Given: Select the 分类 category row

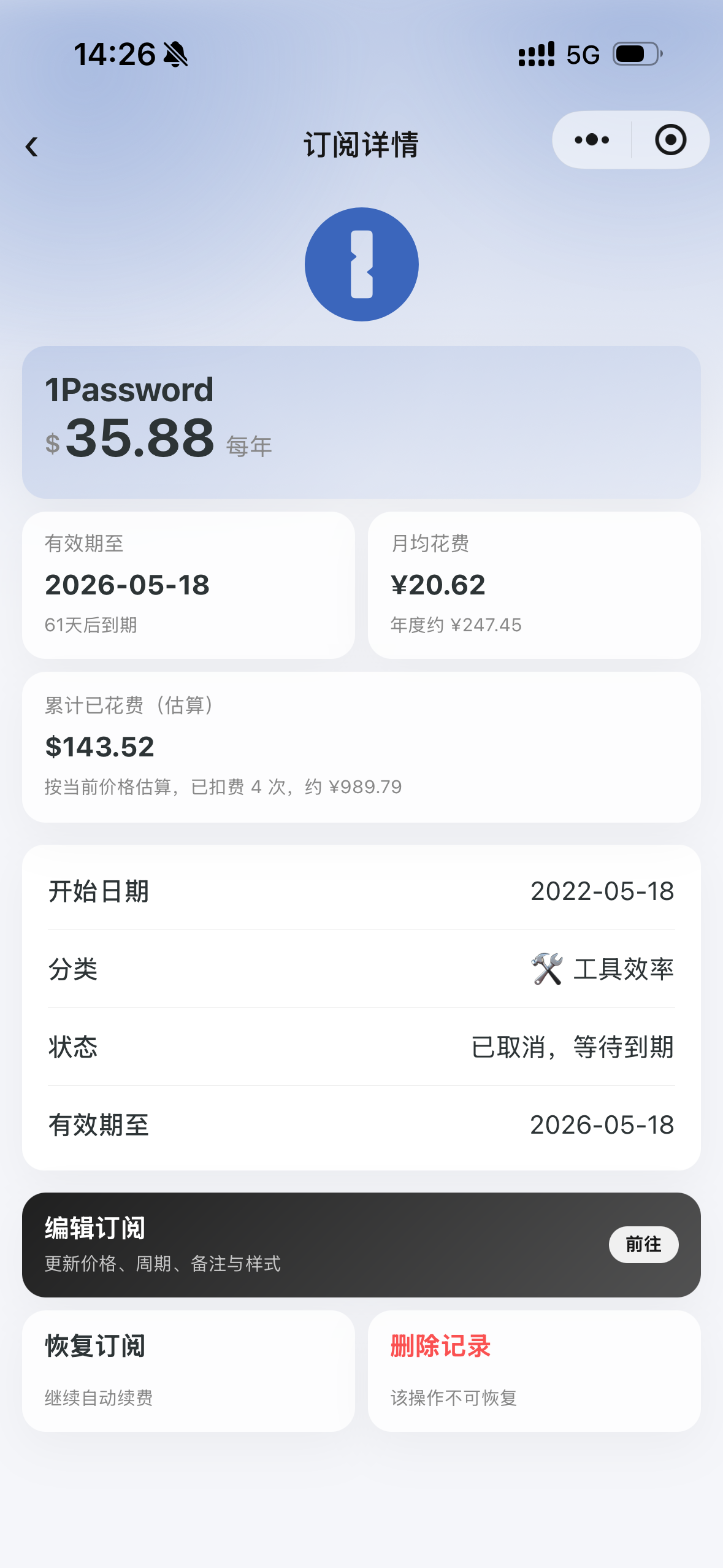Looking at the screenshot, I should click(x=362, y=969).
